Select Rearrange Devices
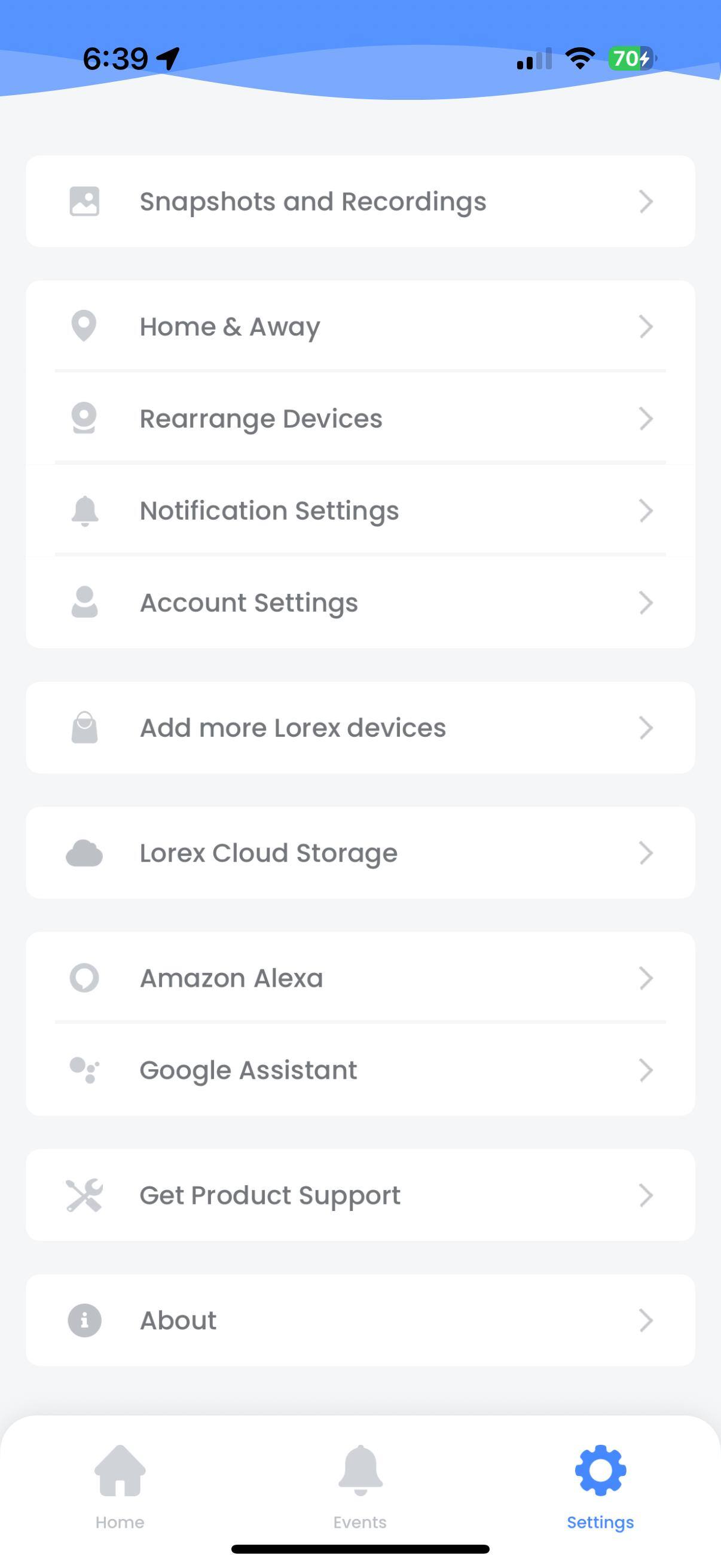 coord(360,419)
